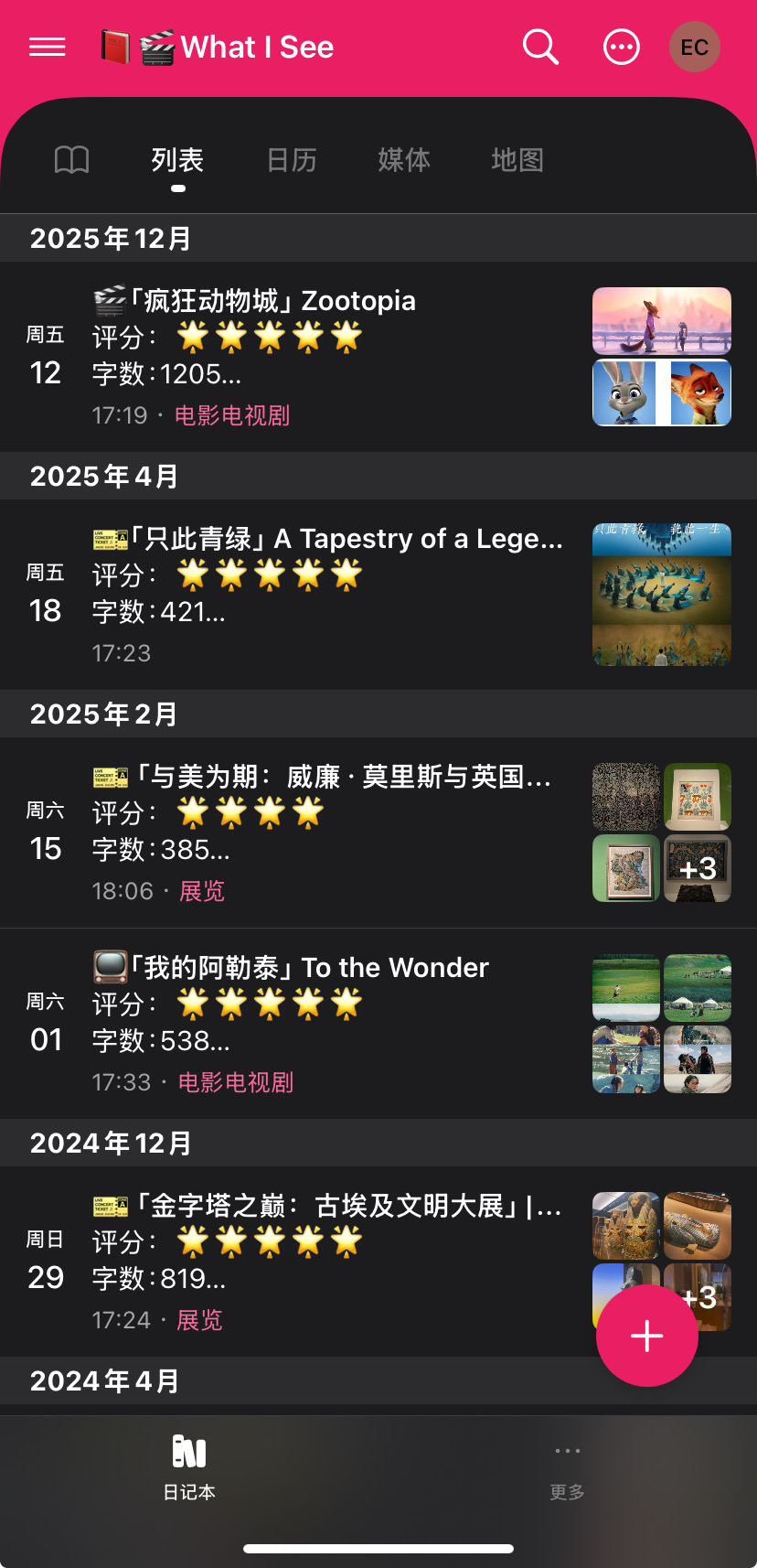Switch to the 日历 tab
Screen dimensions: 757x1568
point(292,160)
